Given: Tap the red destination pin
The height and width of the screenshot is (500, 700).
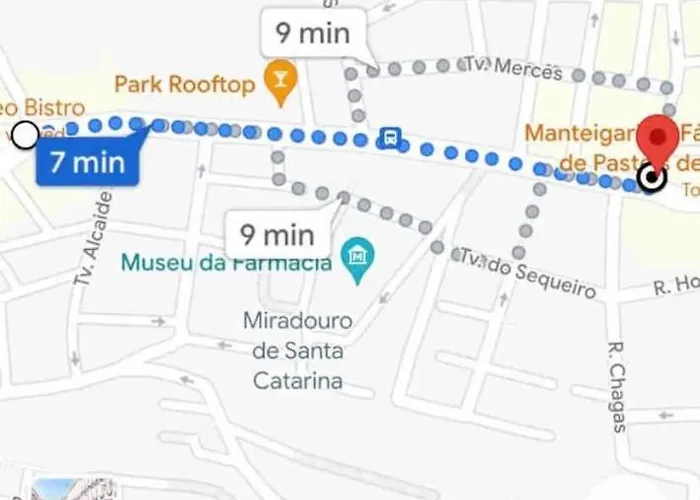Looking at the screenshot, I should 656,140.
